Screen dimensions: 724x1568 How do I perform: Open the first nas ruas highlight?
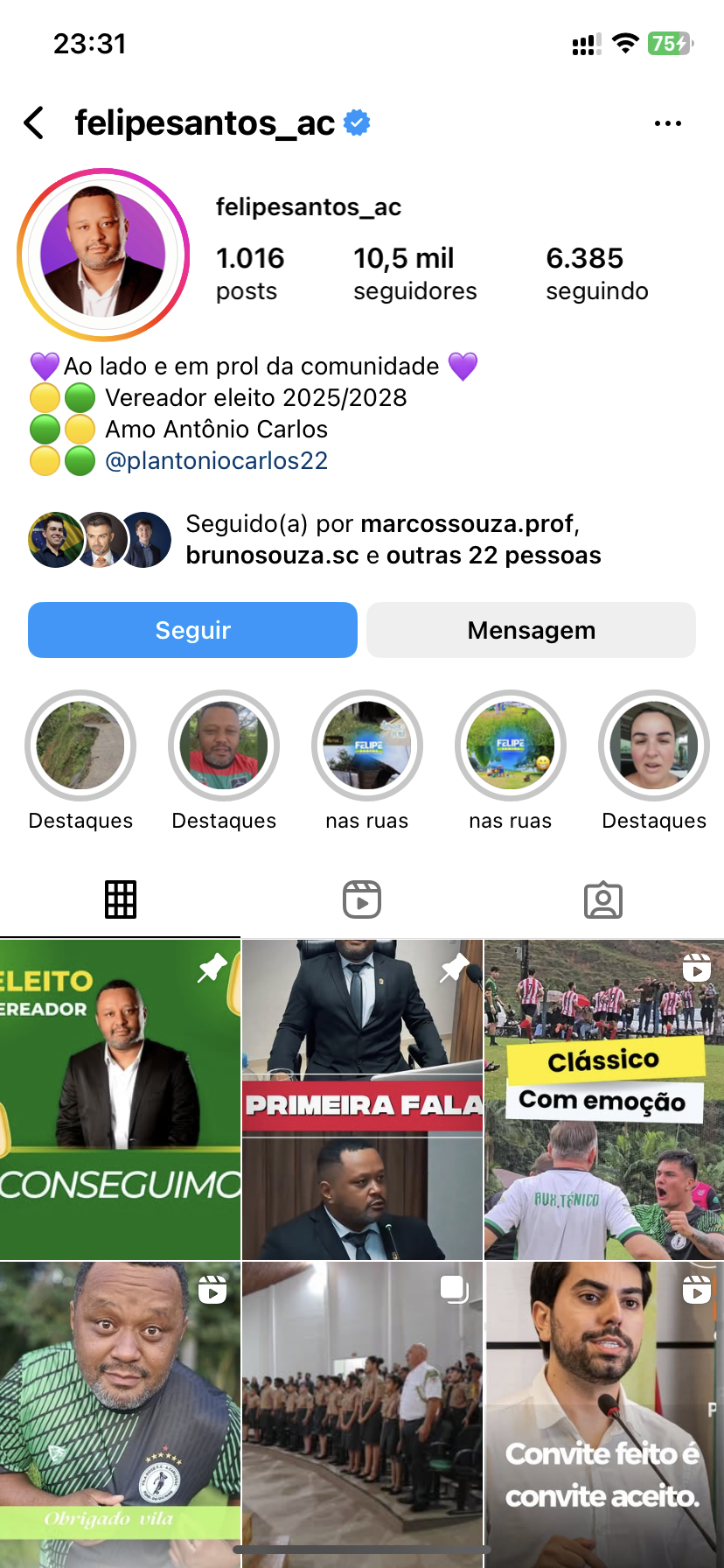click(x=367, y=746)
